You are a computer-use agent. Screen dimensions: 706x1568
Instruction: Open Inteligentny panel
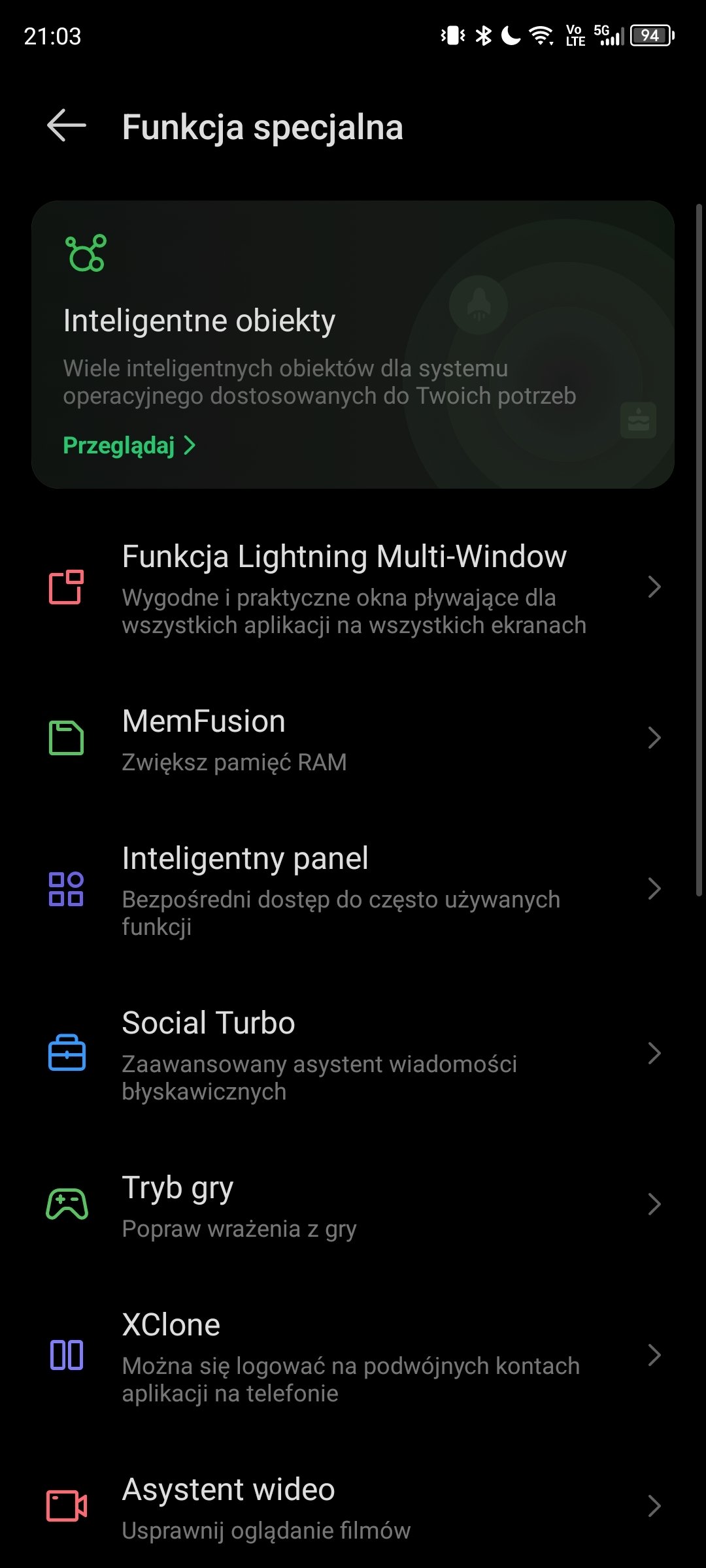353,889
